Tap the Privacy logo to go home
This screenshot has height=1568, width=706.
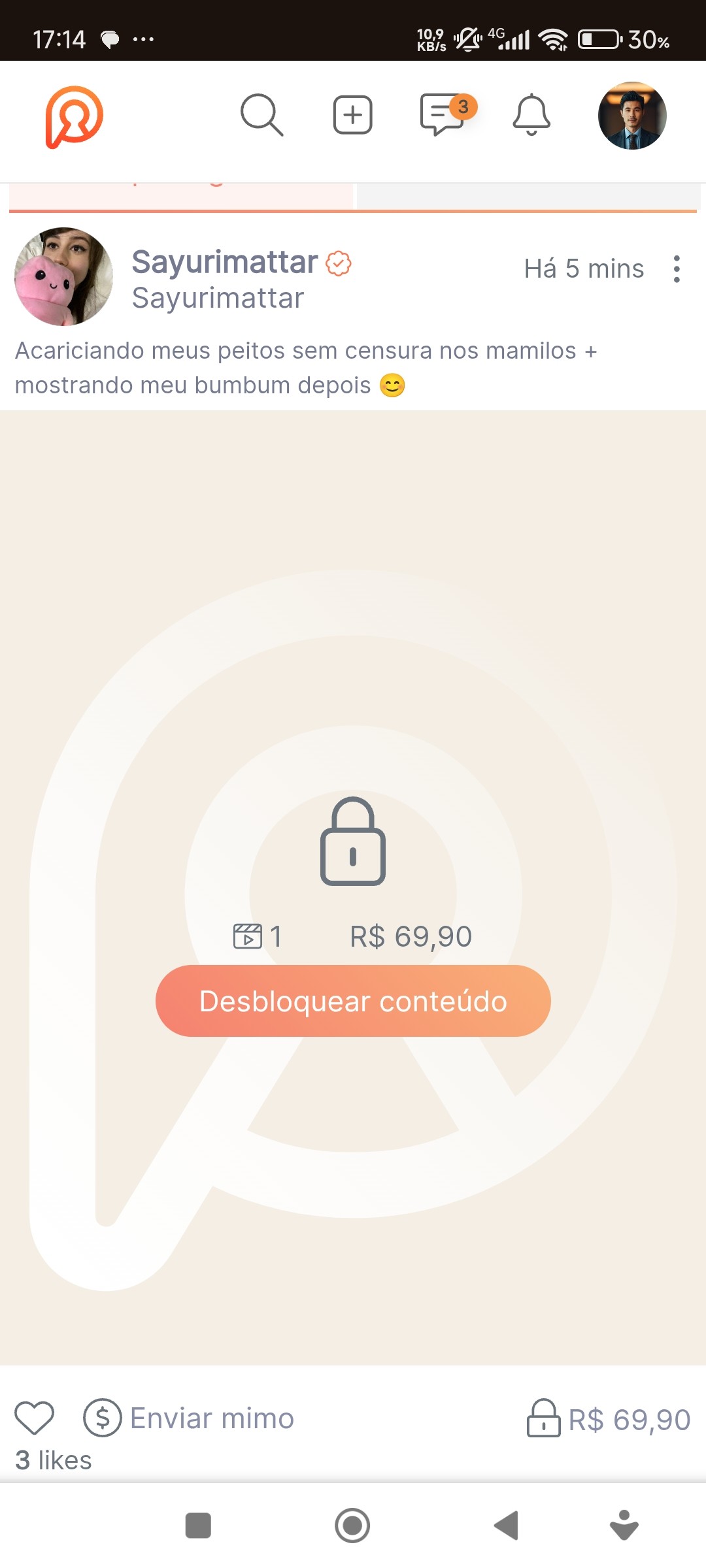74,117
